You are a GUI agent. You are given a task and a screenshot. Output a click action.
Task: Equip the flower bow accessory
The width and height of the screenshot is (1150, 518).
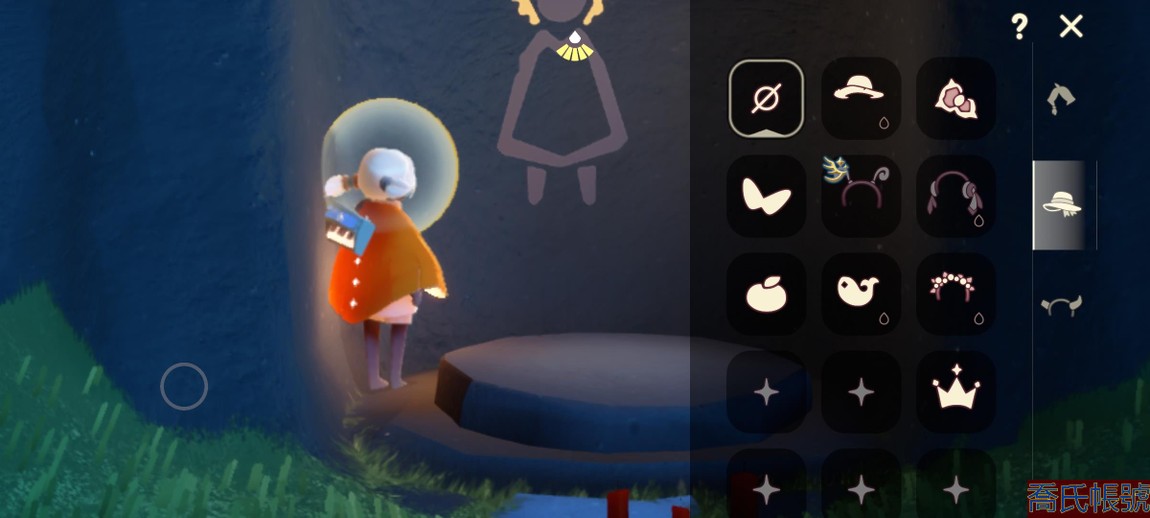tap(955, 98)
